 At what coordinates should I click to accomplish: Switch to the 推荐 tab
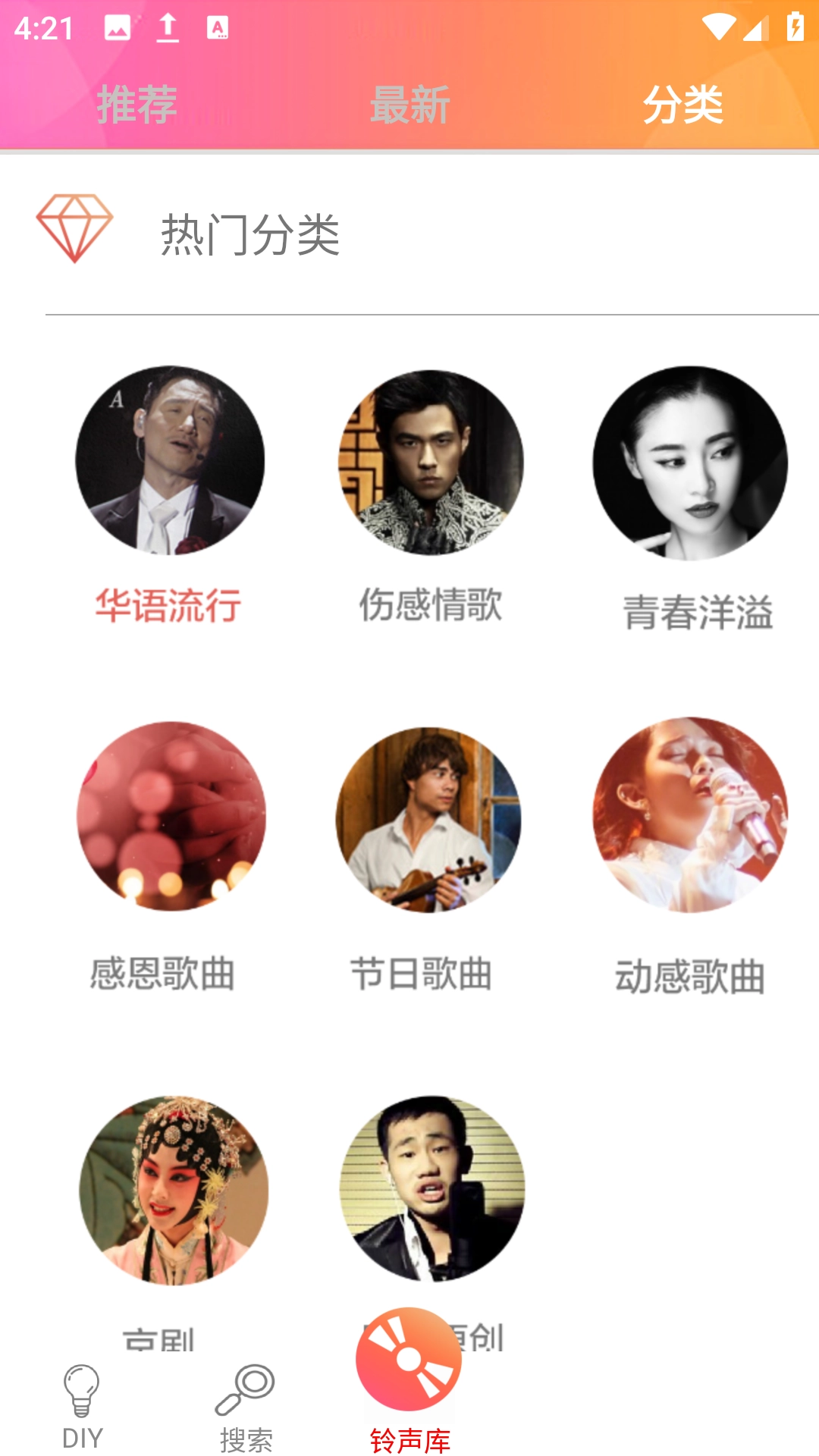click(x=136, y=105)
